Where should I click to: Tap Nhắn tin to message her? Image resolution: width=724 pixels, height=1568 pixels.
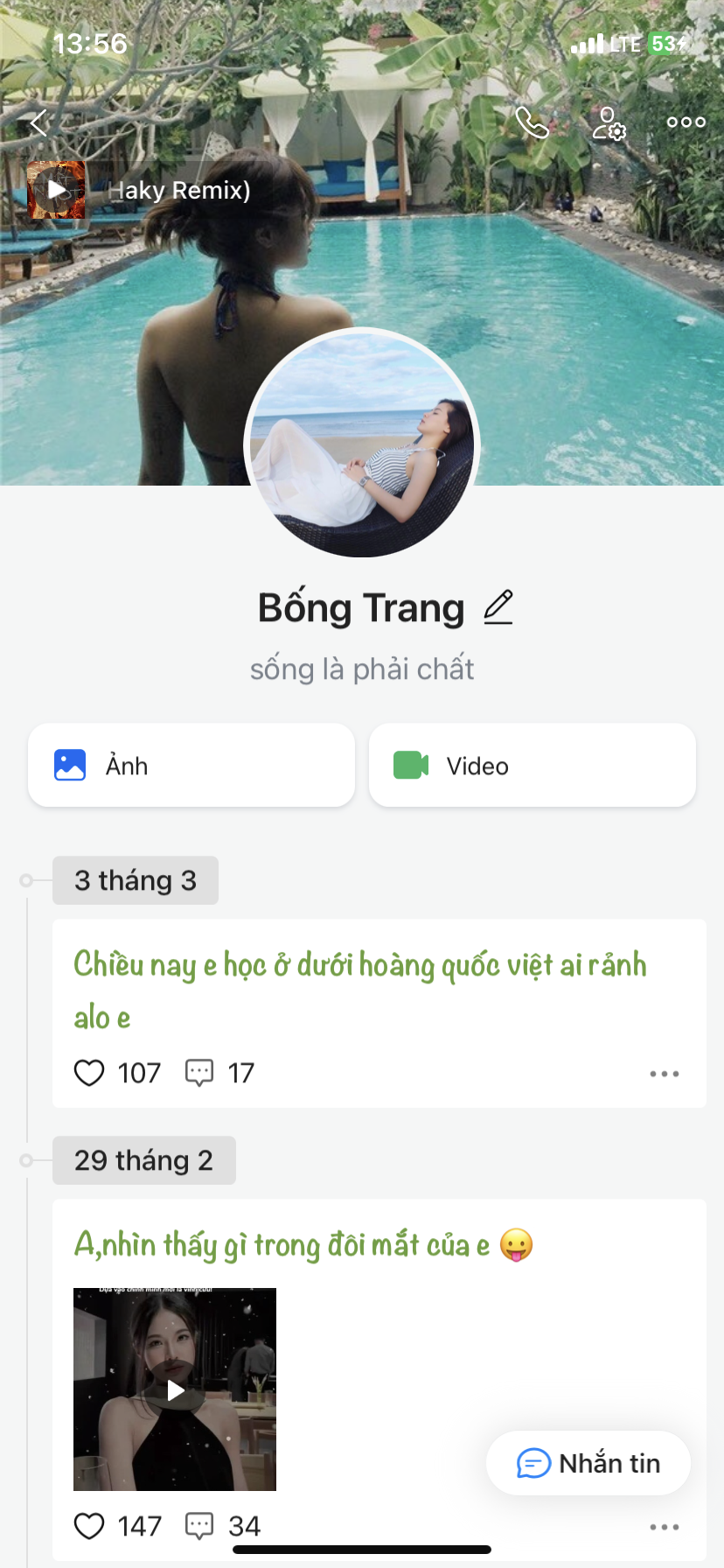[588, 1463]
